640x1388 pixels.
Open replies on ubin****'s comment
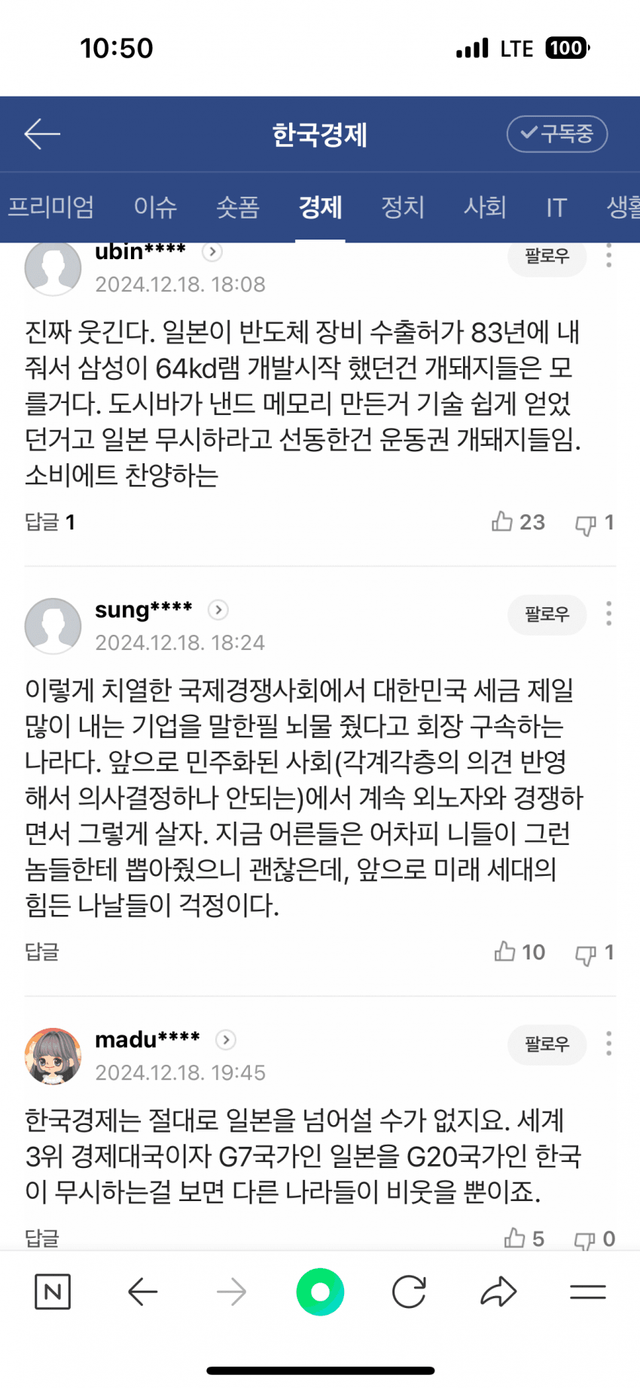pos(50,522)
